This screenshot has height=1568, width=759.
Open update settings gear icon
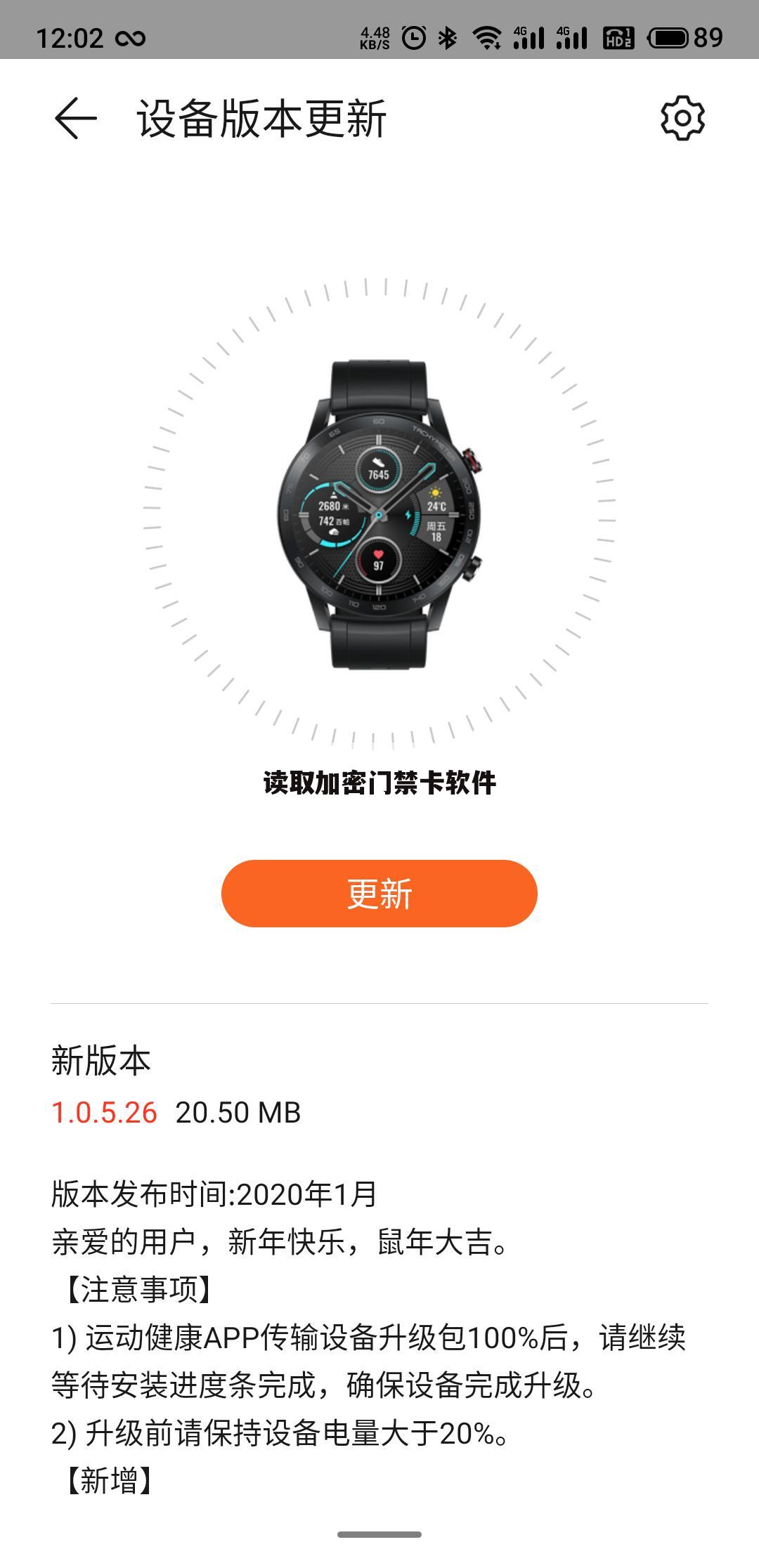point(682,118)
